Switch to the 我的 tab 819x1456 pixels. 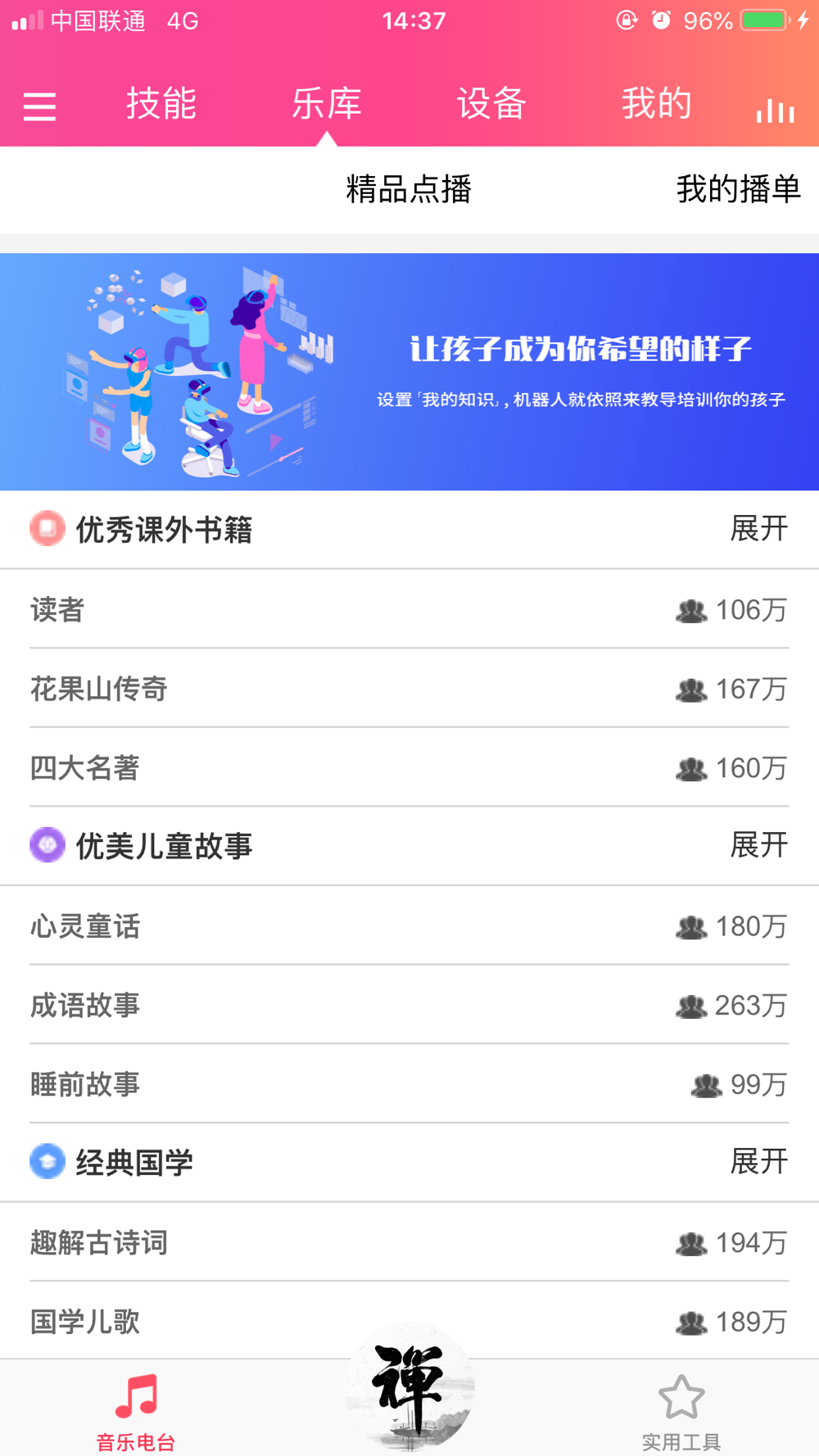[656, 104]
